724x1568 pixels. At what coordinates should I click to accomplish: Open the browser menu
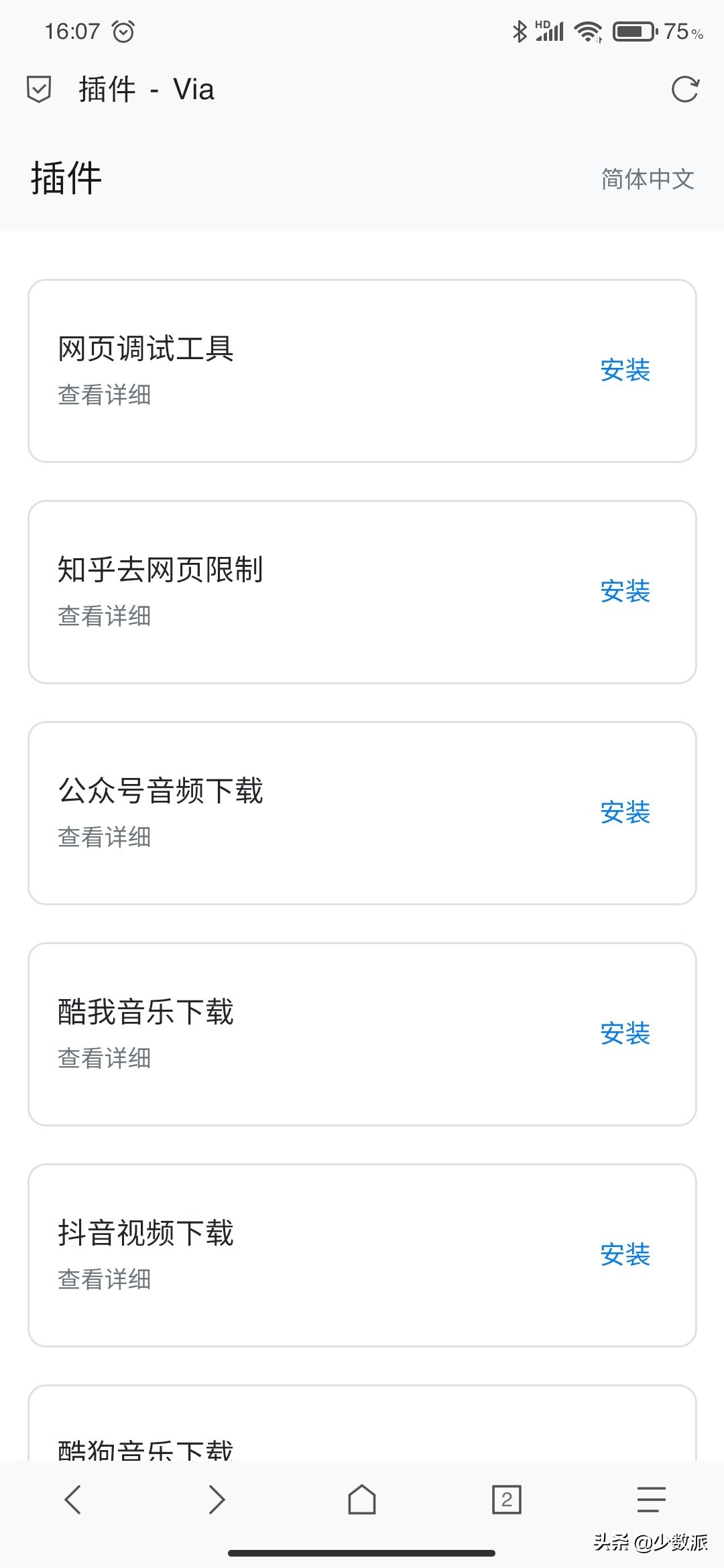pos(651,1499)
